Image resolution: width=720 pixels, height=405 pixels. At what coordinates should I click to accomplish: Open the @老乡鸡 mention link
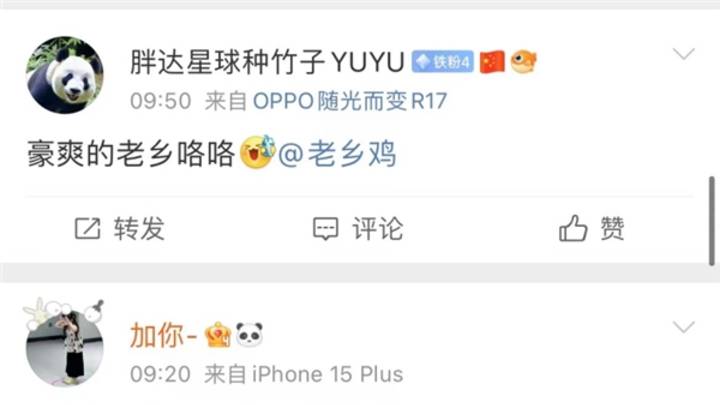[x=337, y=155]
